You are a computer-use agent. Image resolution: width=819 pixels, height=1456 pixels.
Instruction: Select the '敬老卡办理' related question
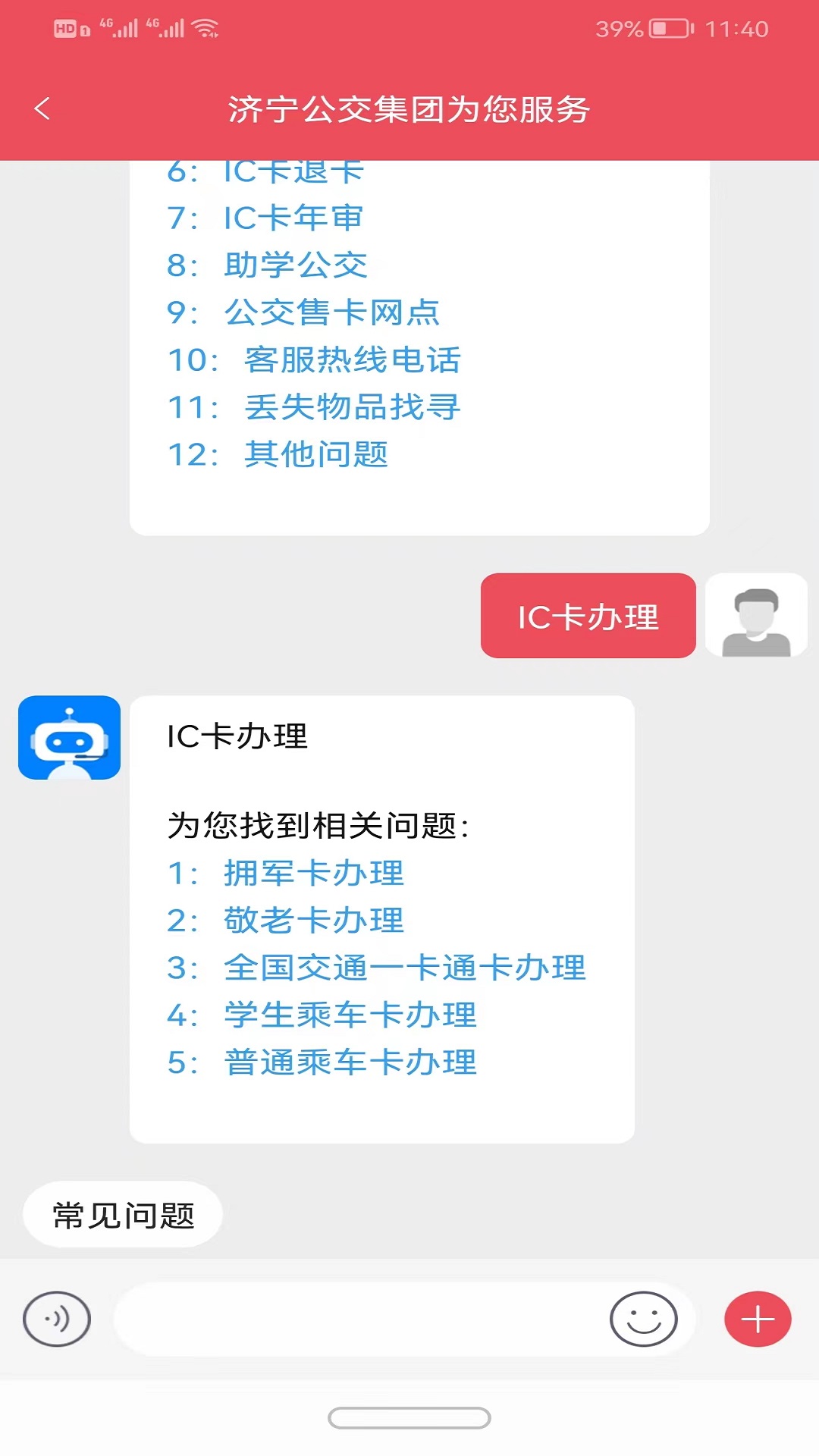click(313, 921)
